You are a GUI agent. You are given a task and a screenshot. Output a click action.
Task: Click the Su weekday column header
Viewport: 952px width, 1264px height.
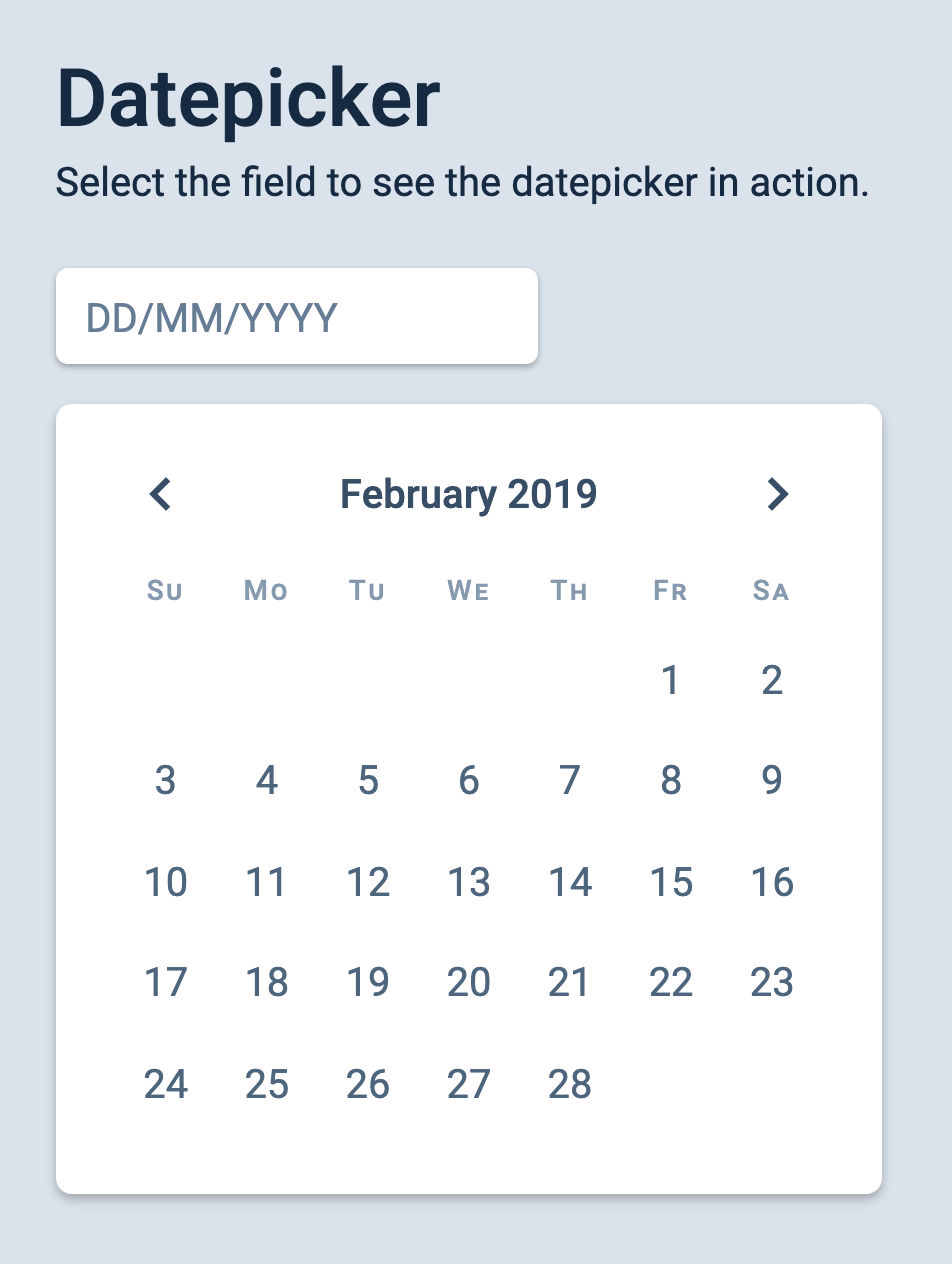tap(164, 590)
